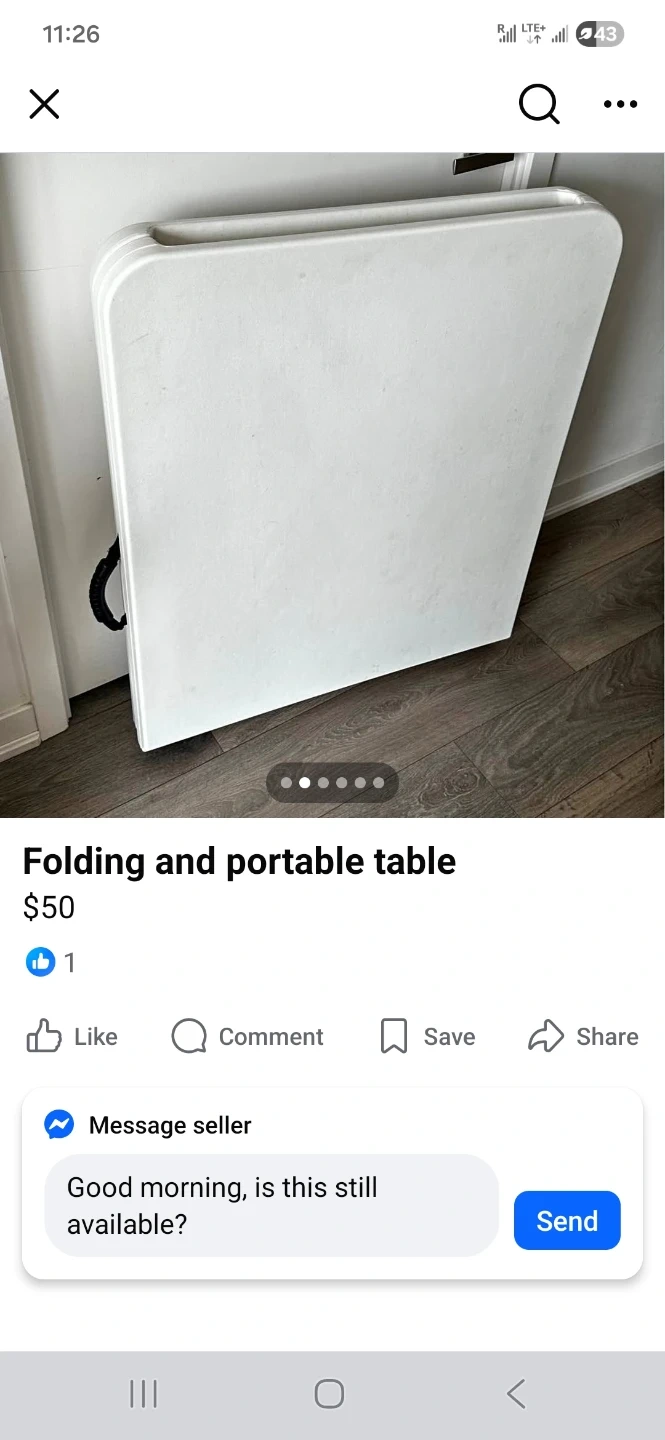Open the search magnifier icon
665x1440 pixels.
pyautogui.click(x=539, y=103)
